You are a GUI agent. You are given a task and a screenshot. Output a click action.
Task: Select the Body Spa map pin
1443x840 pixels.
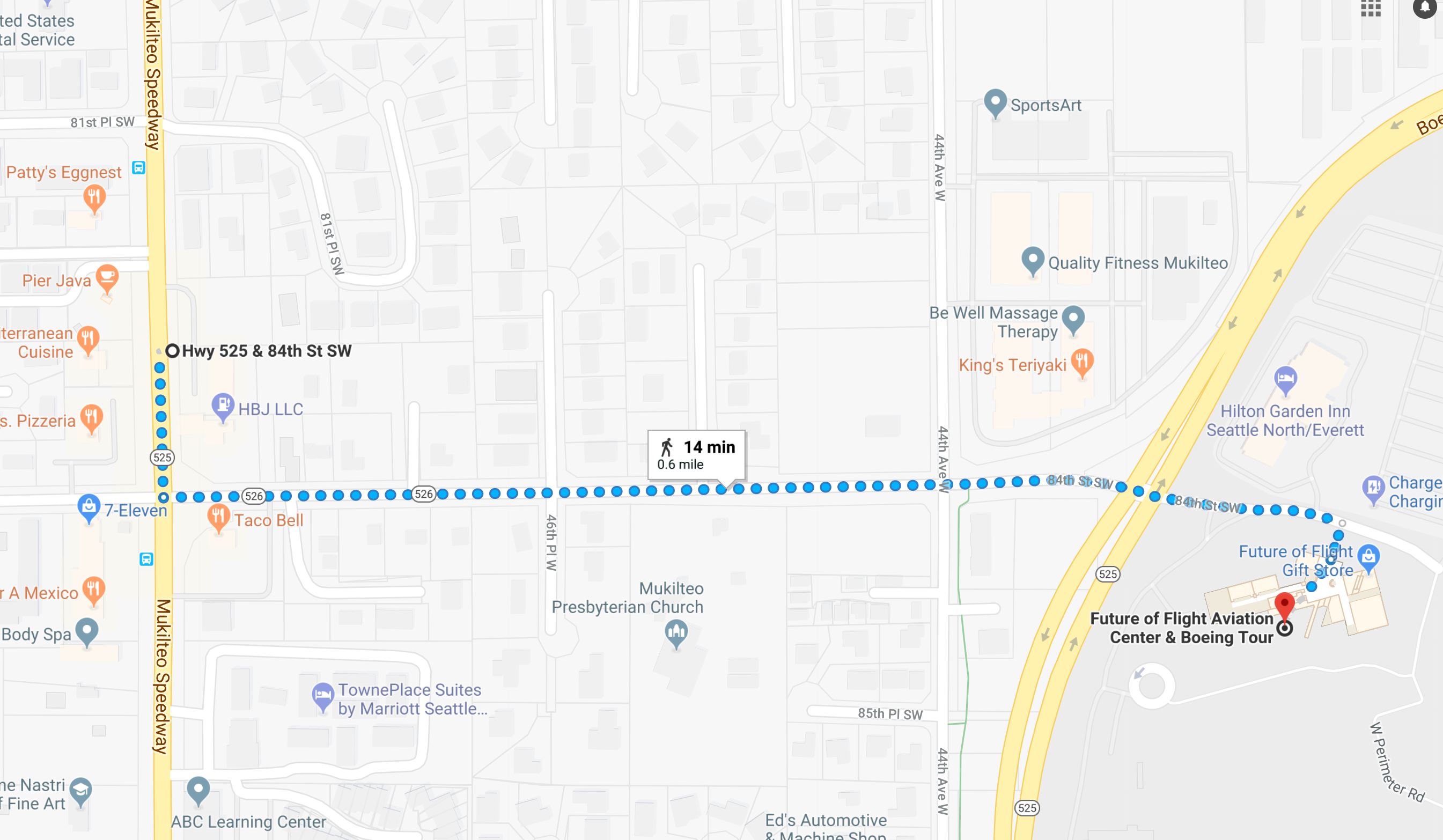coord(87,632)
